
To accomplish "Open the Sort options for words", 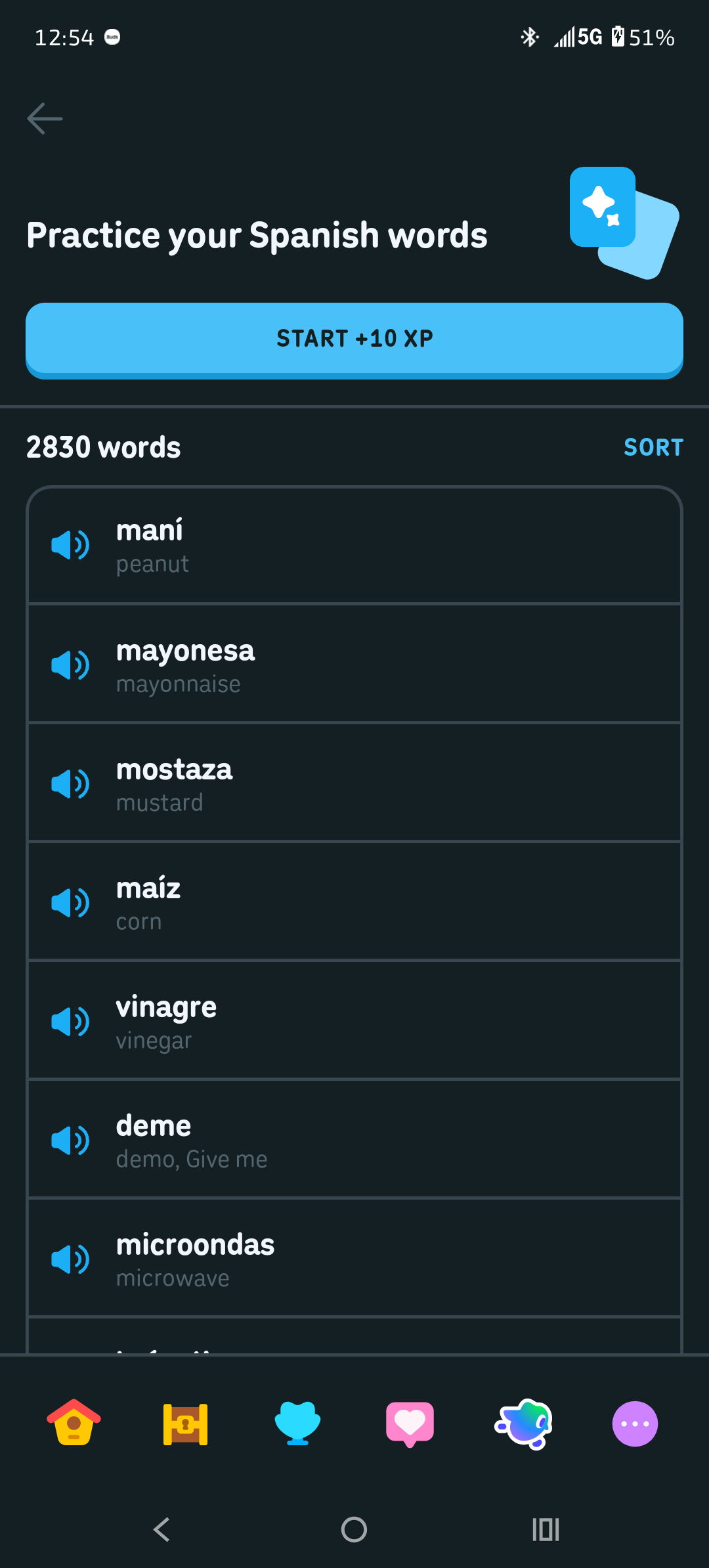I will pos(653,448).
